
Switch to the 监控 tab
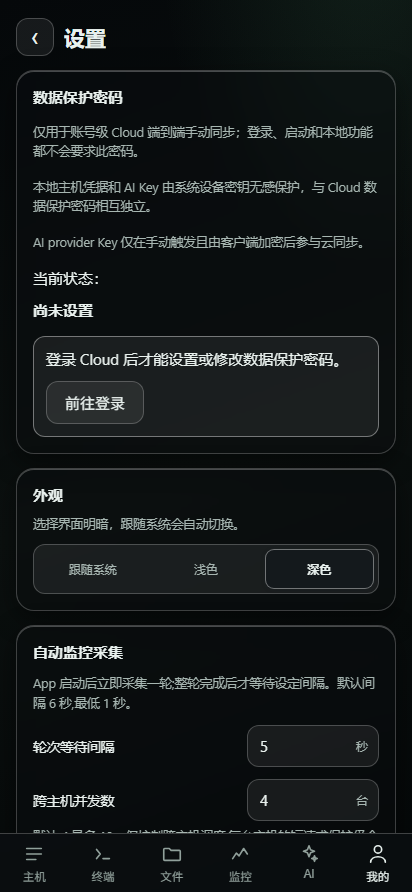(240, 864)
